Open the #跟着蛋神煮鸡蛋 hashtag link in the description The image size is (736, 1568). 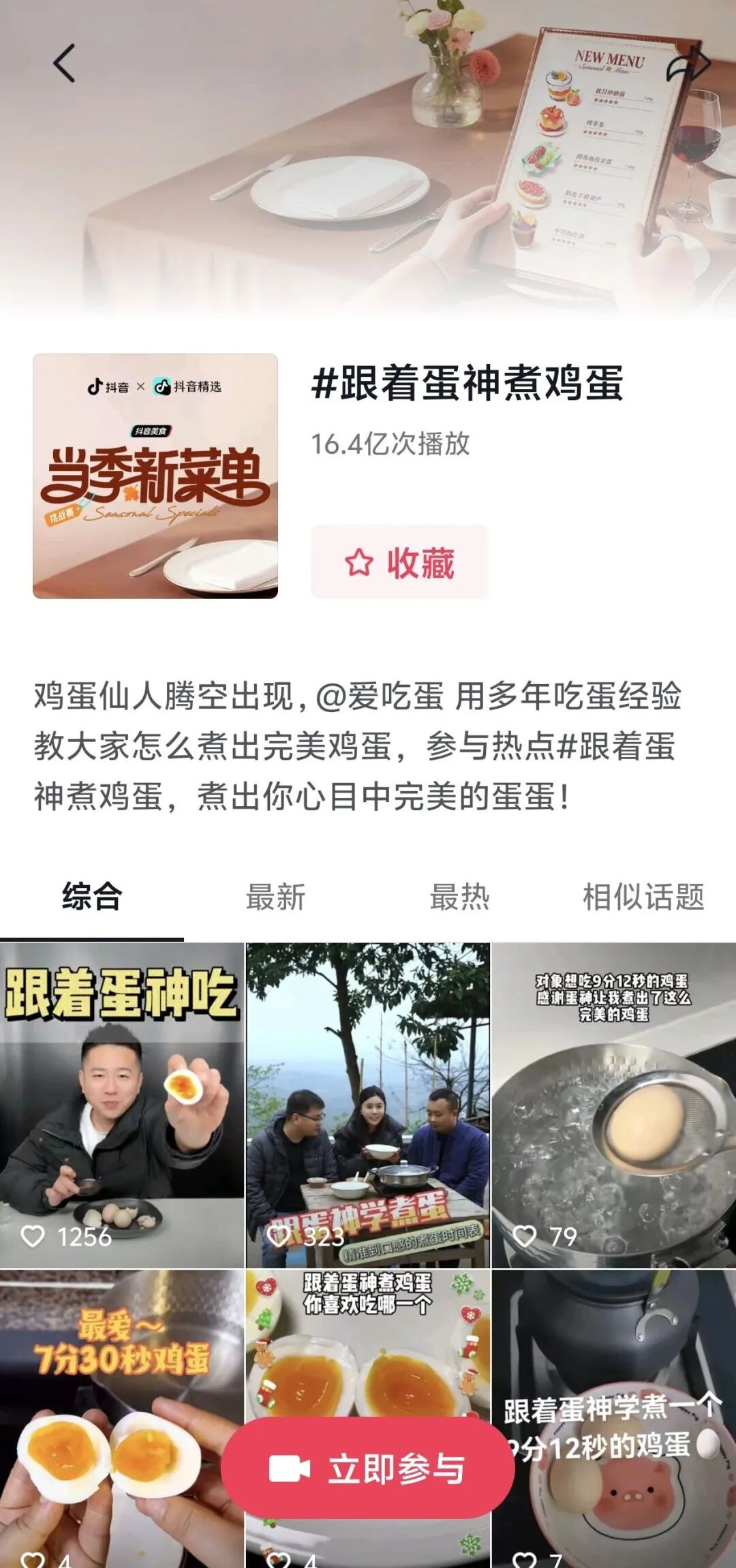(617, 746)
